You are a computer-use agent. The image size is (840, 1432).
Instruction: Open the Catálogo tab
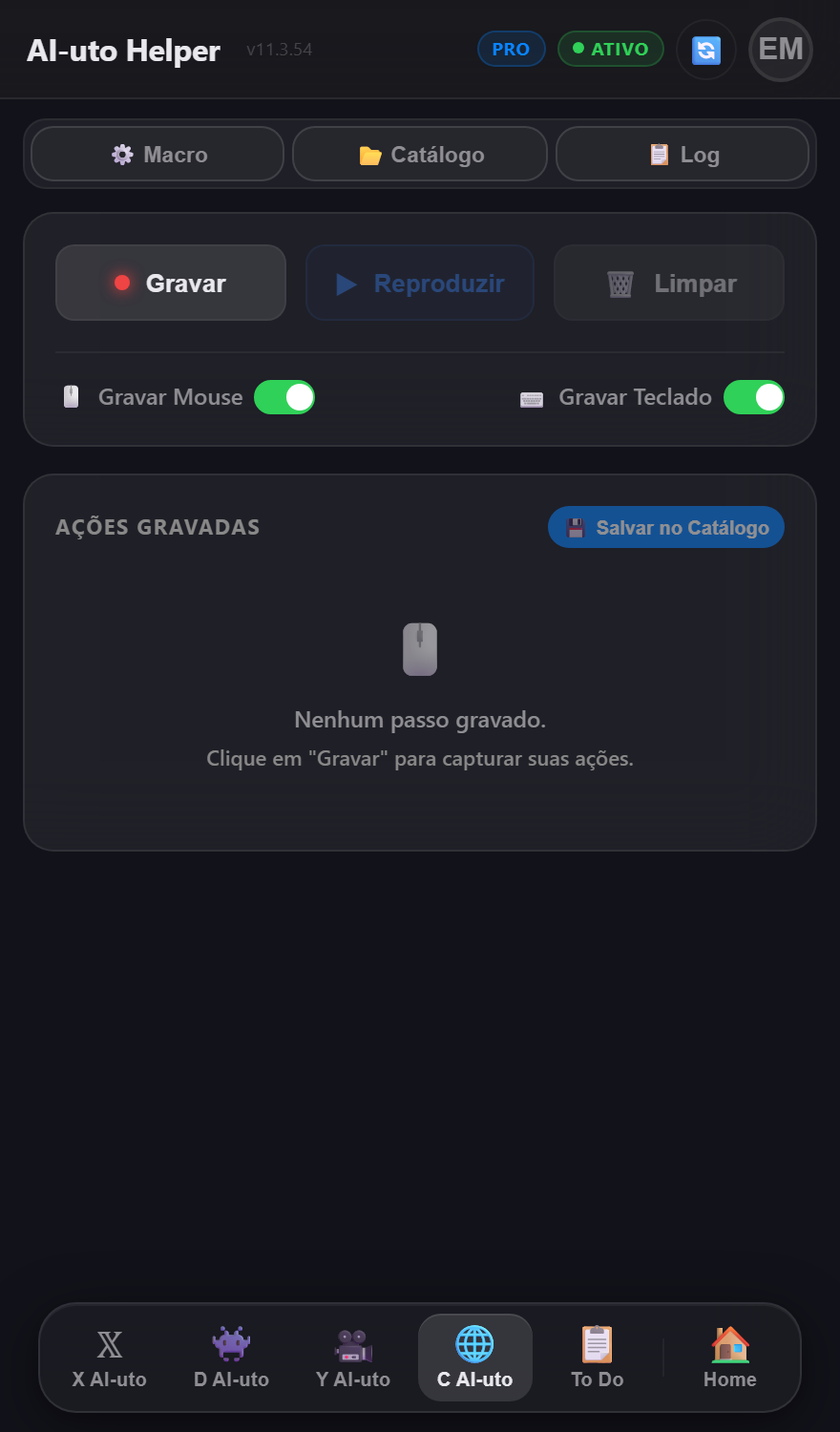point(420,154)
